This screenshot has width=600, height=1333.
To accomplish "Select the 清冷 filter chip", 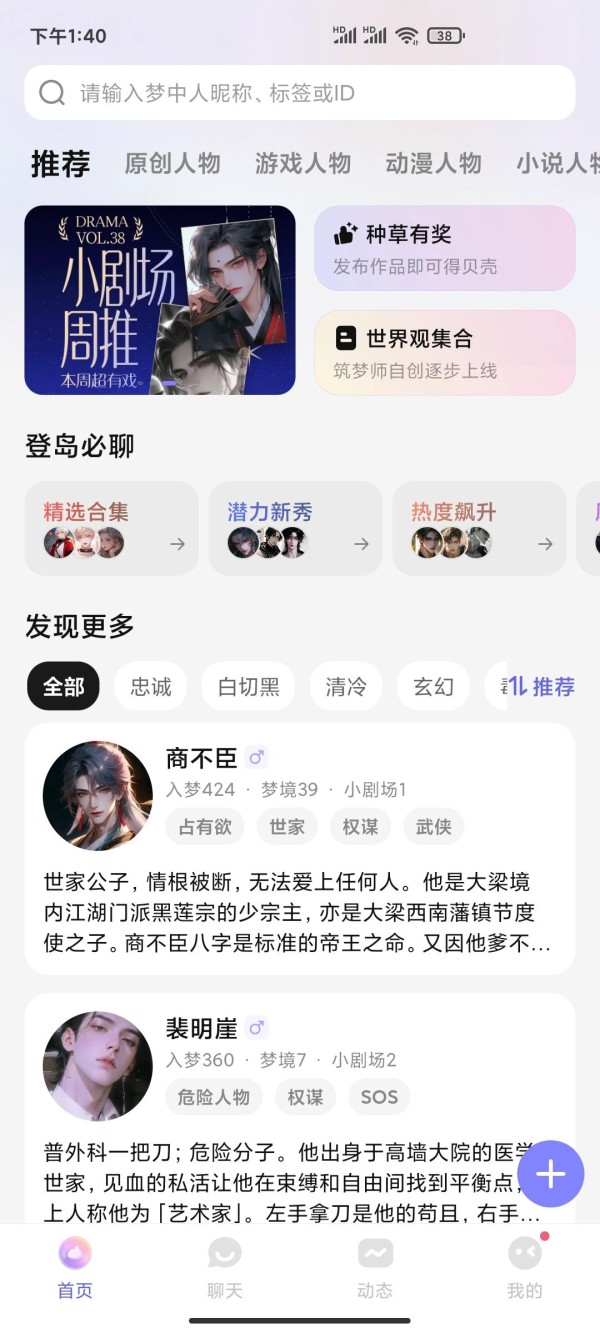I will pos(346,686).
